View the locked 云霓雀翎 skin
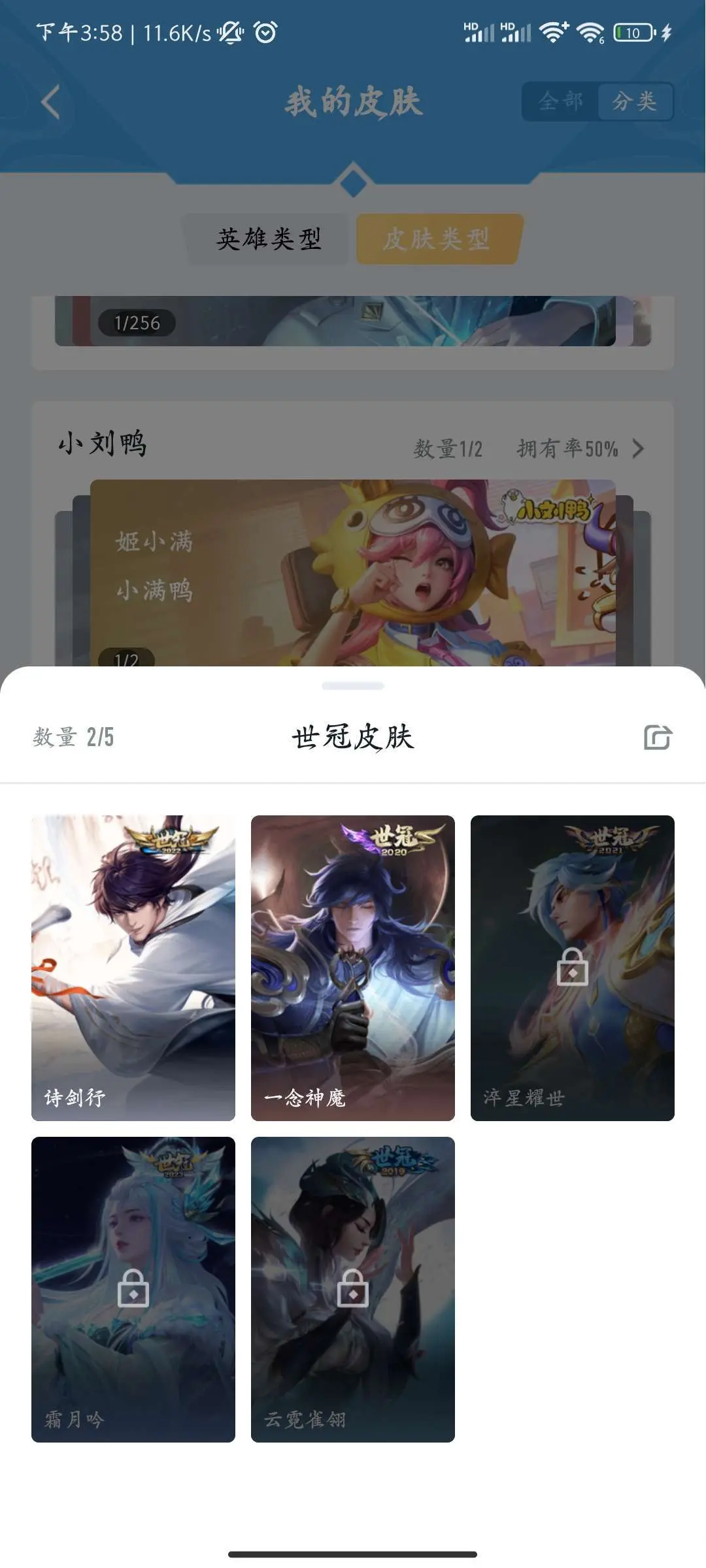 point(353,1289)
